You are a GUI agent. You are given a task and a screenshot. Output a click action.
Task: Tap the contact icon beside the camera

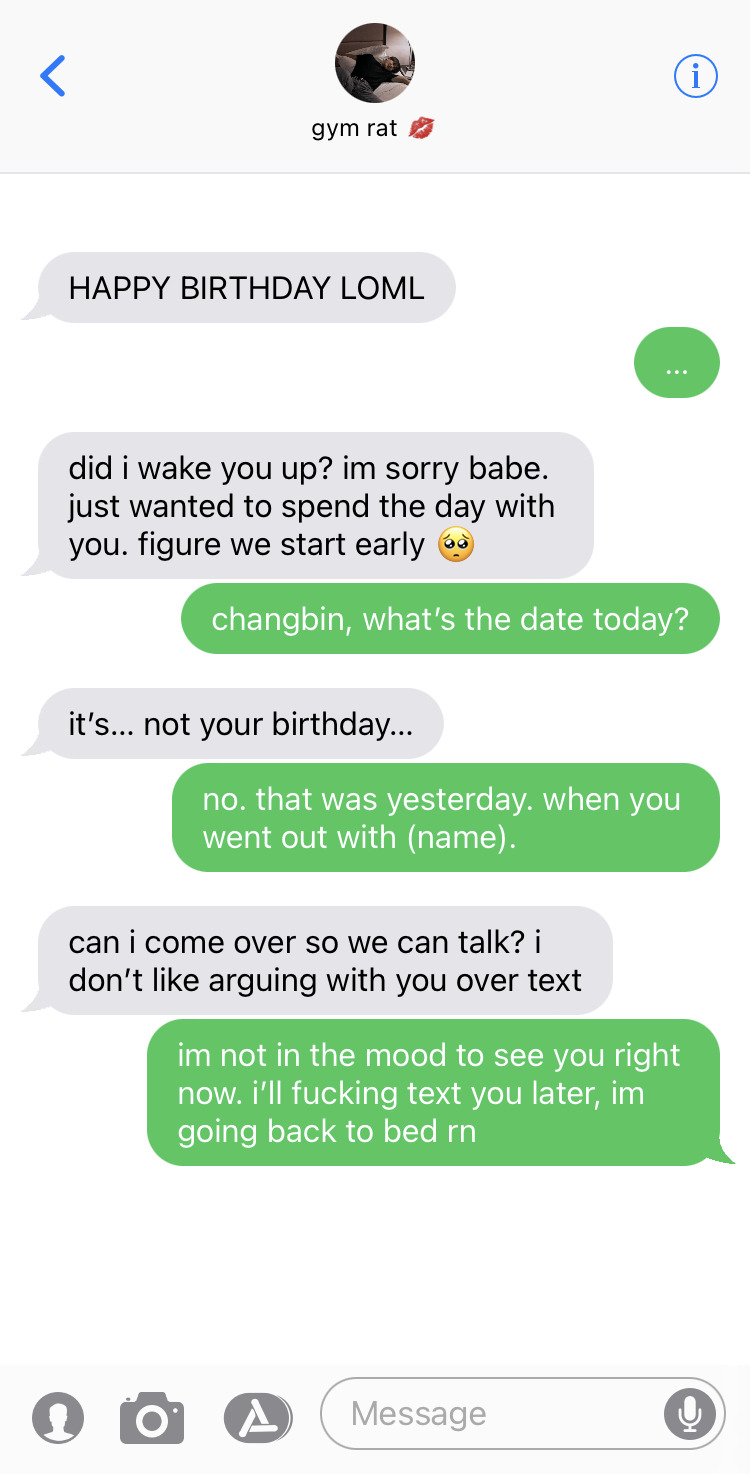pyautogui.click(x=58, y=1416)
